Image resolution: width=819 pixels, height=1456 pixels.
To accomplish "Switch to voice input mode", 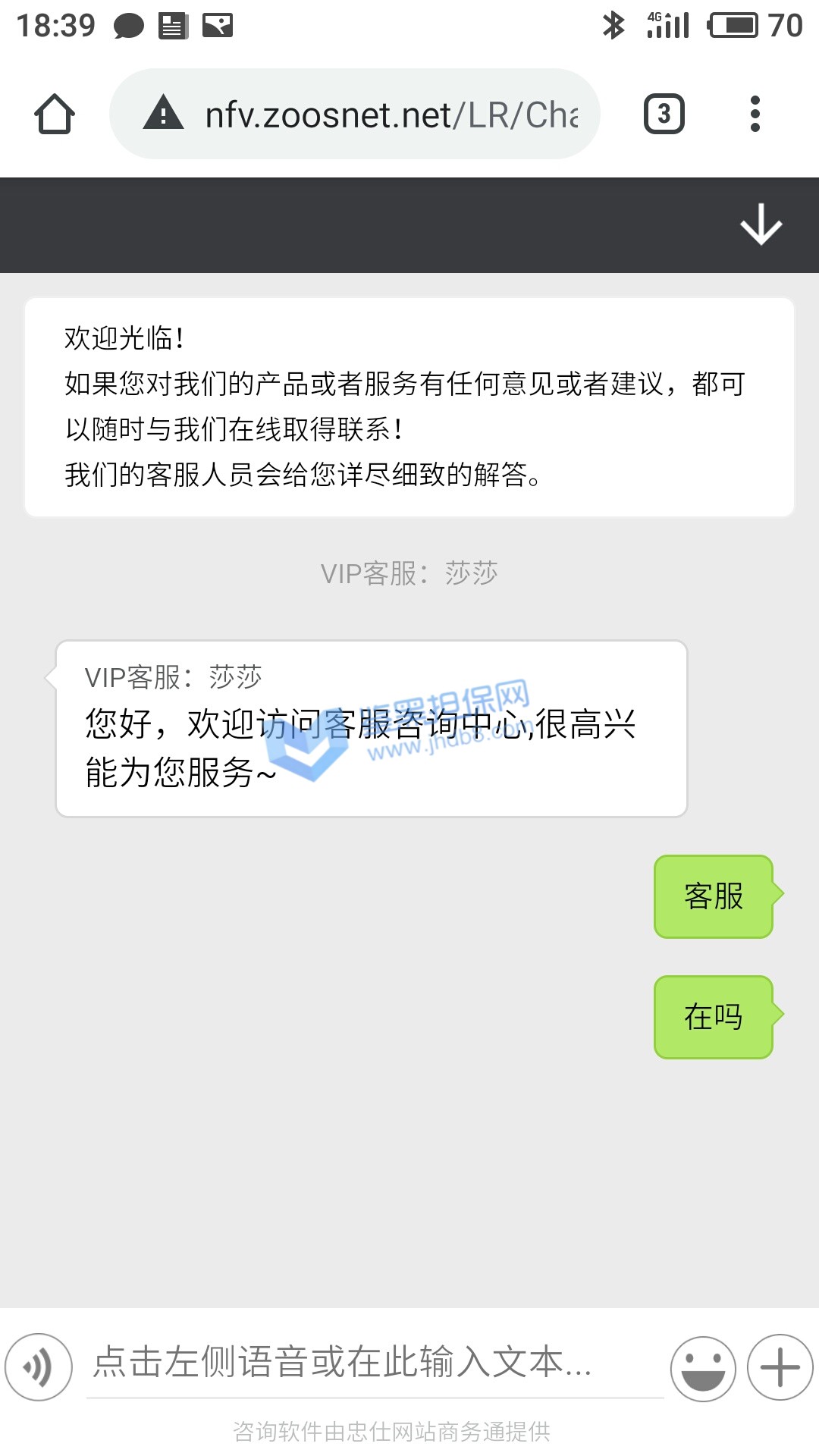I will (39, 1367).
